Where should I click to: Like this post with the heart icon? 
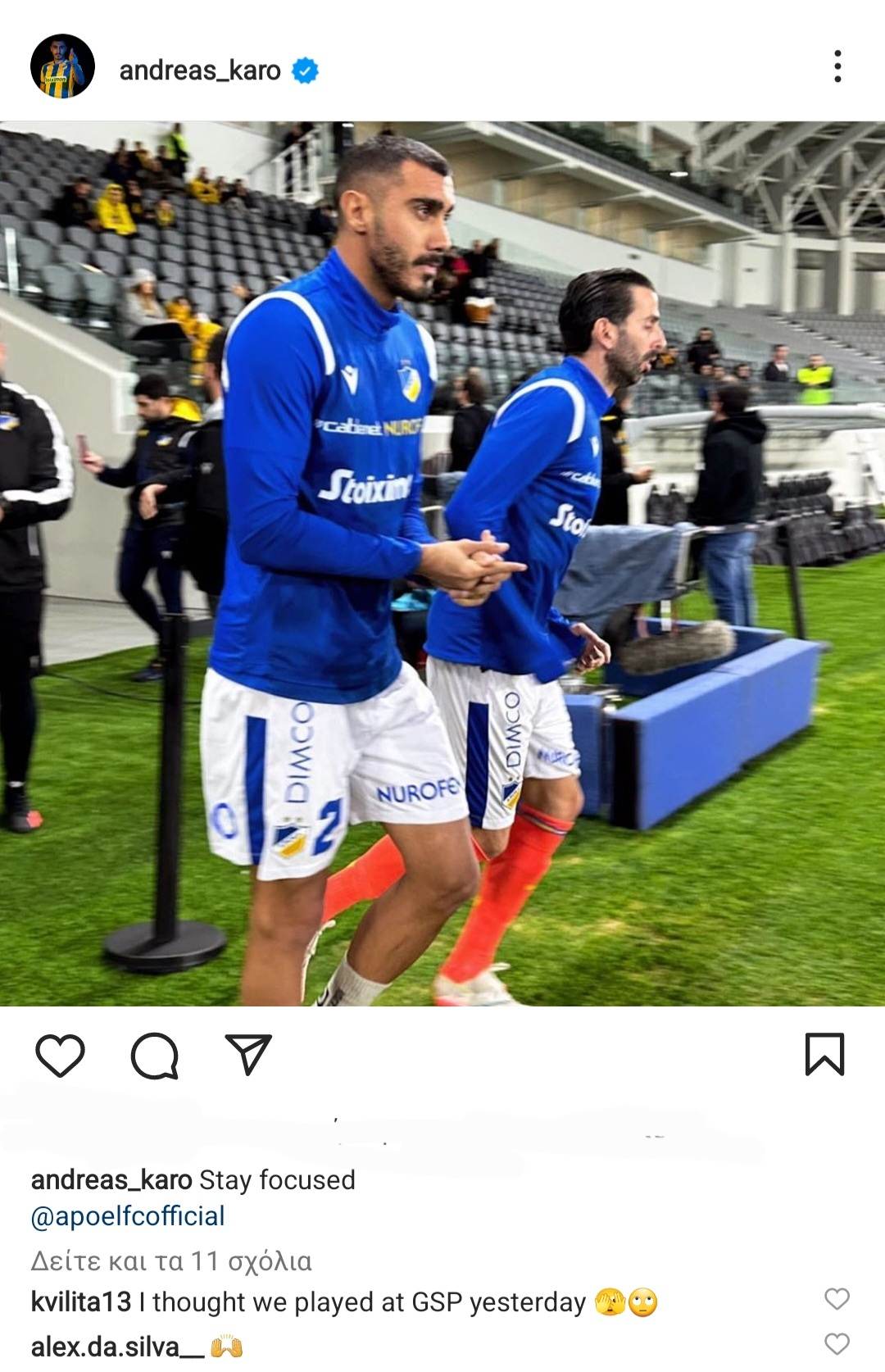pos(61,1055)
